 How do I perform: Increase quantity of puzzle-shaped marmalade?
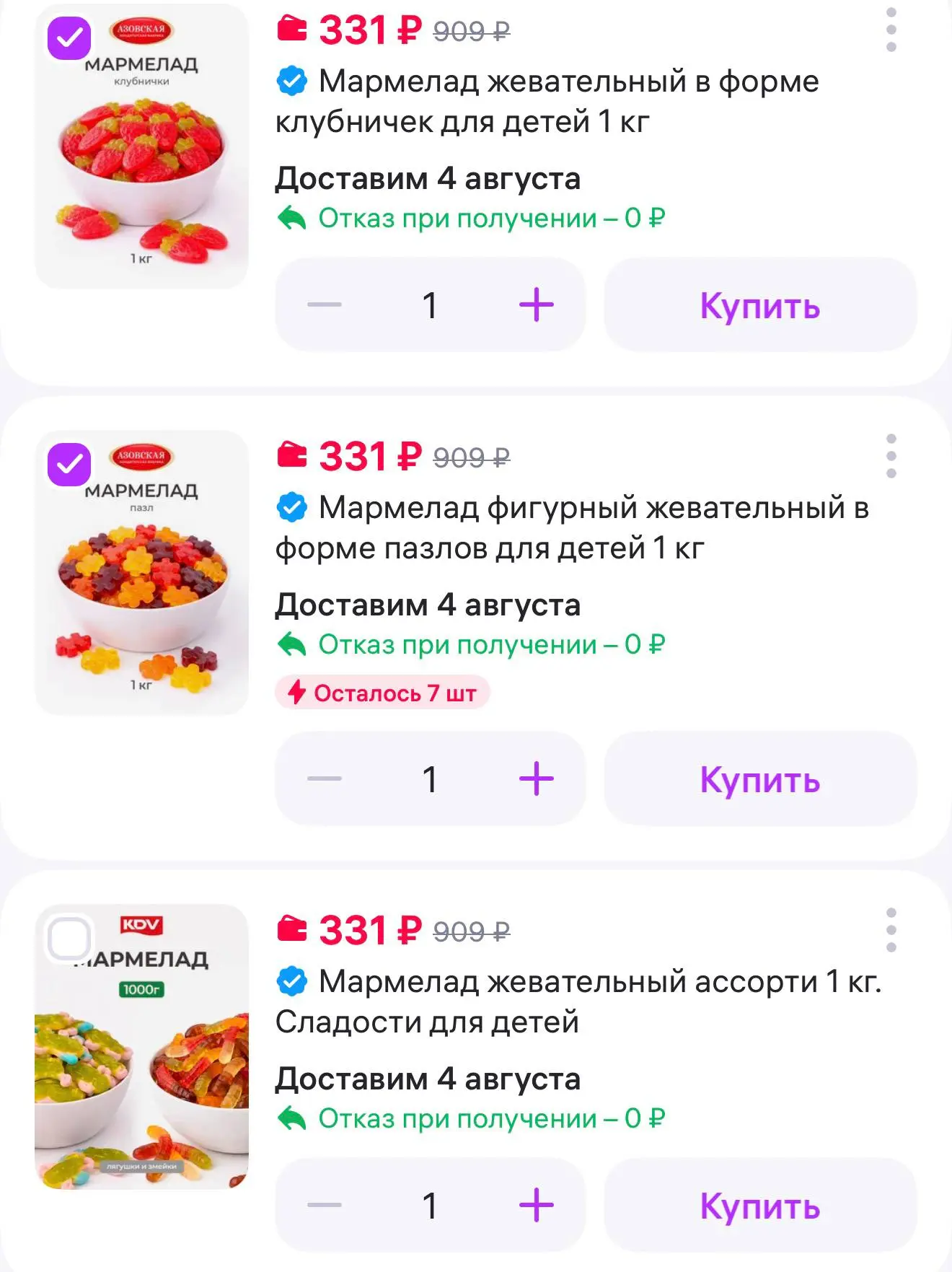536,778
